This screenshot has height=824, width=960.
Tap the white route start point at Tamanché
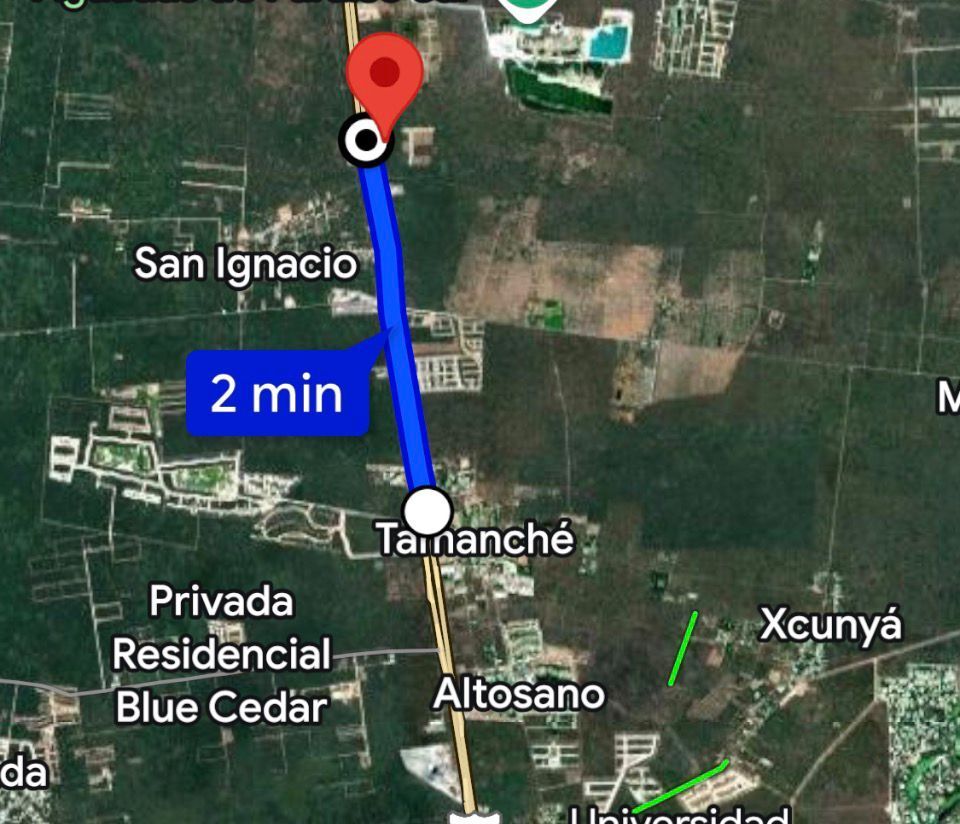[x=428, y=512]
